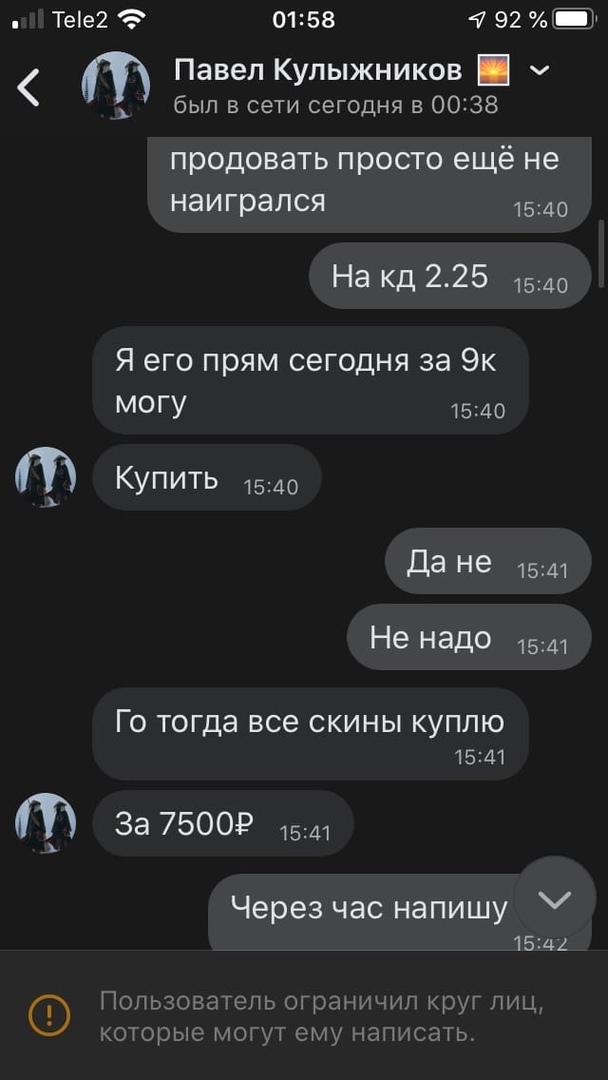Screen dimensions: 608x1080
Task: Open sender avatar beside "За 7500₽" message
Action: pos(46,823)
